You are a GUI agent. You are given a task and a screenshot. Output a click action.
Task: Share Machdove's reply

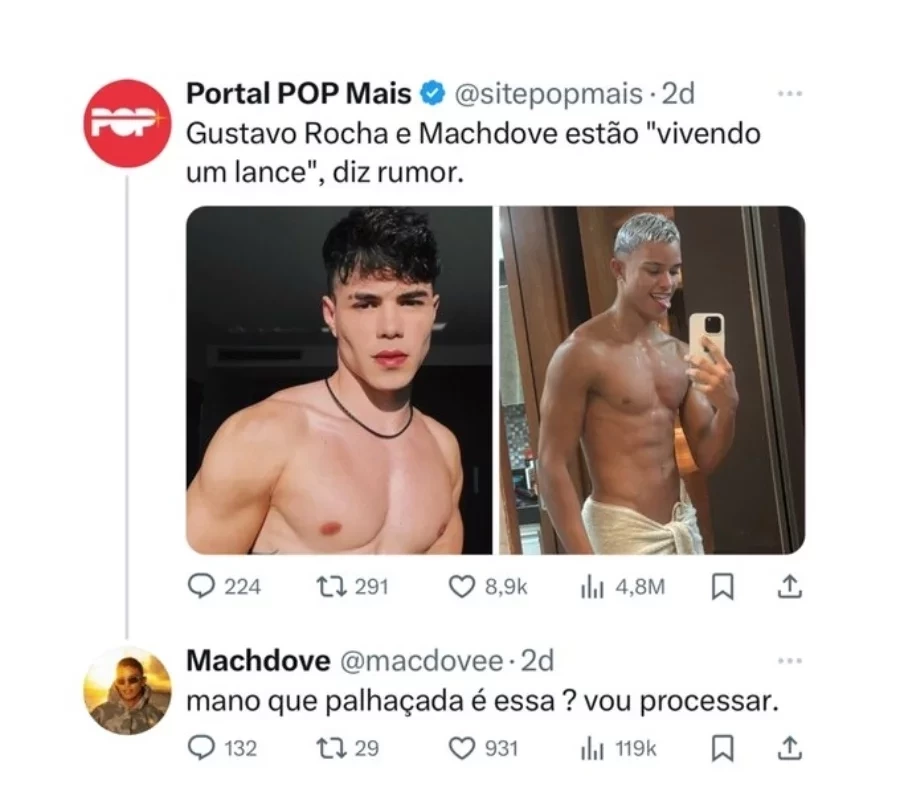click(787, 747)
